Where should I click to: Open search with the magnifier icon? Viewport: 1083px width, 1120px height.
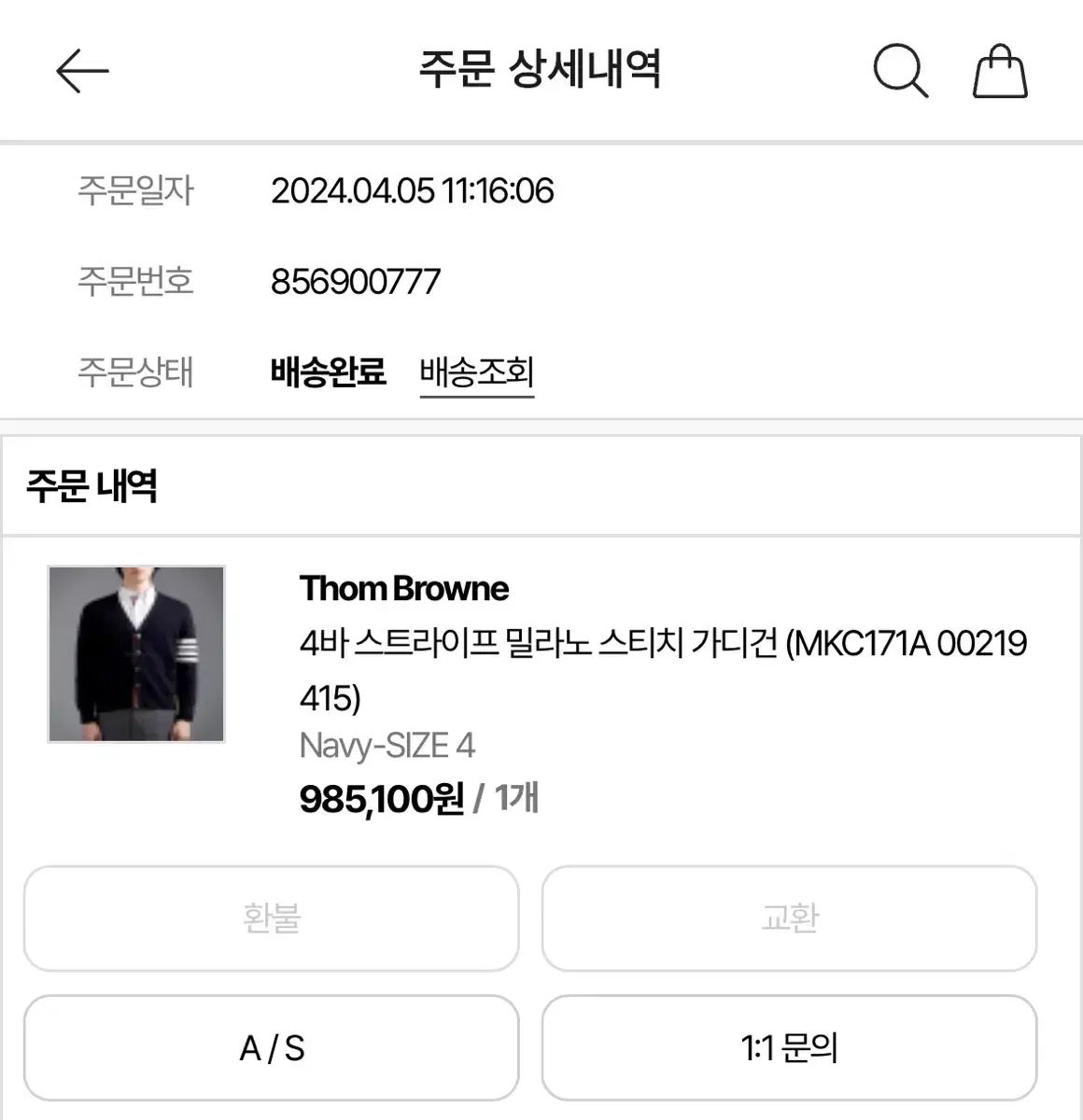pyautogui.click(x=899, y=71)
